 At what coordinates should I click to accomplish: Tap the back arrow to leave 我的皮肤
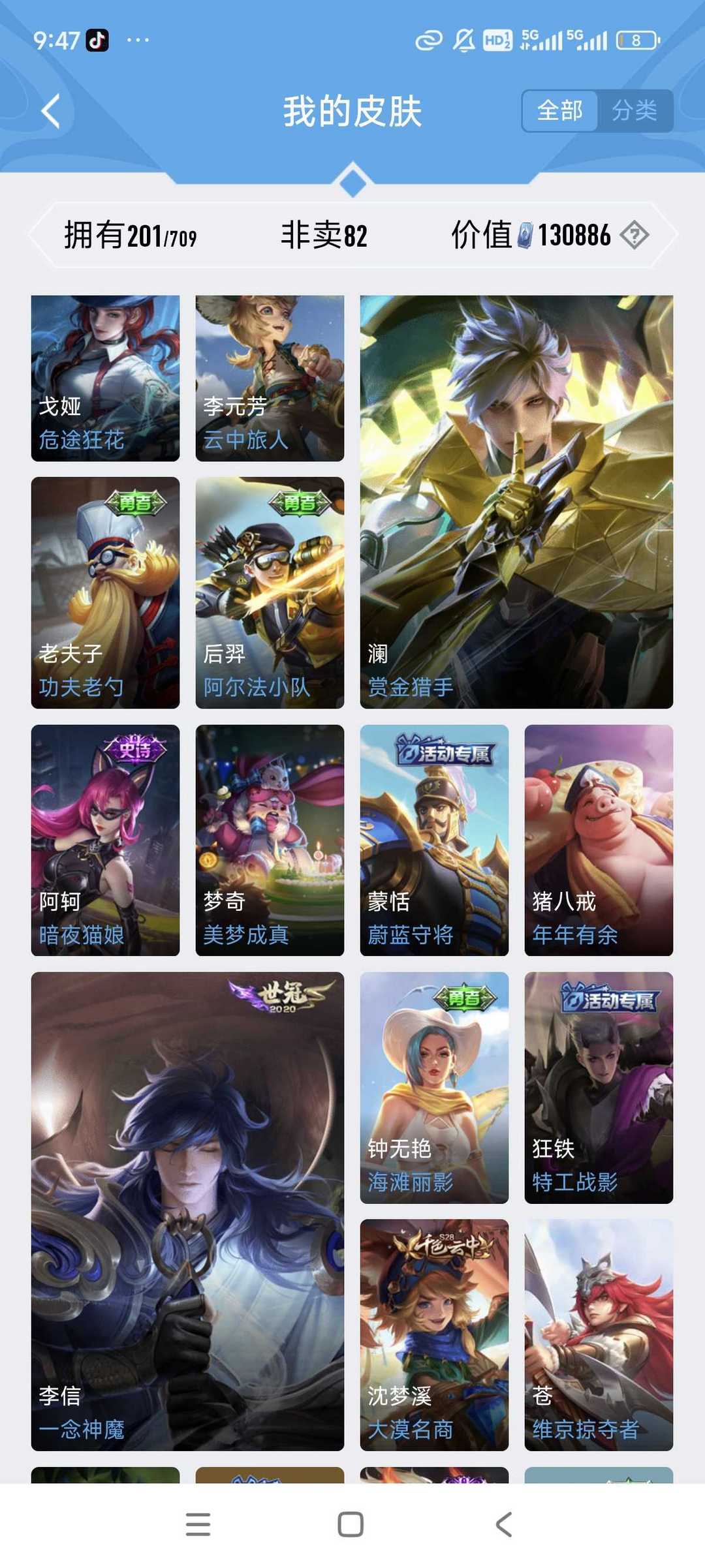pos(49,110)
